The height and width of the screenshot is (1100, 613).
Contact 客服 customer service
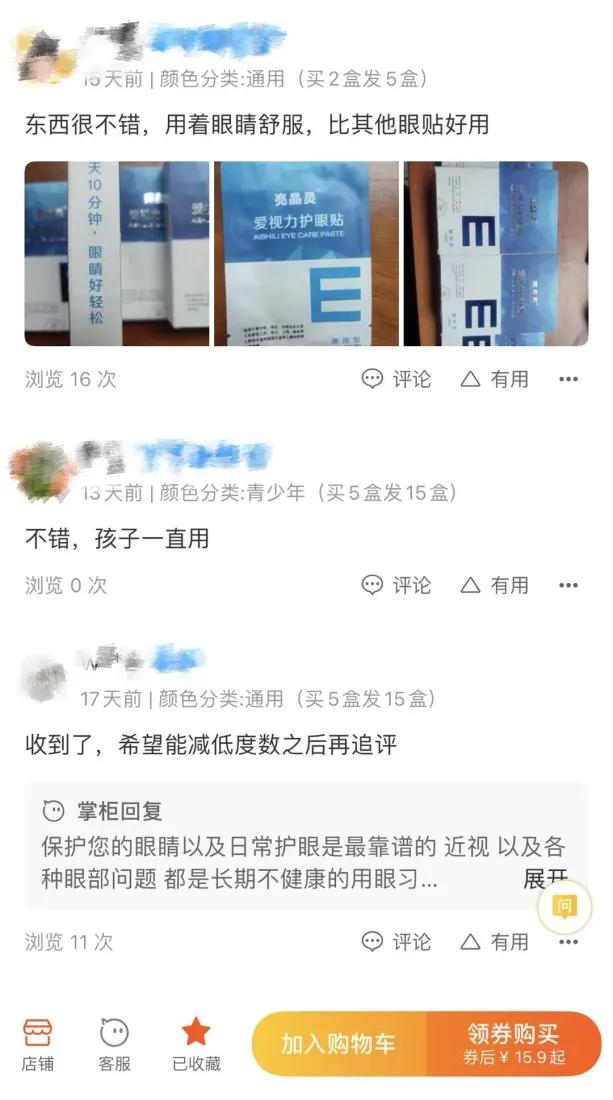(115, 1044)
